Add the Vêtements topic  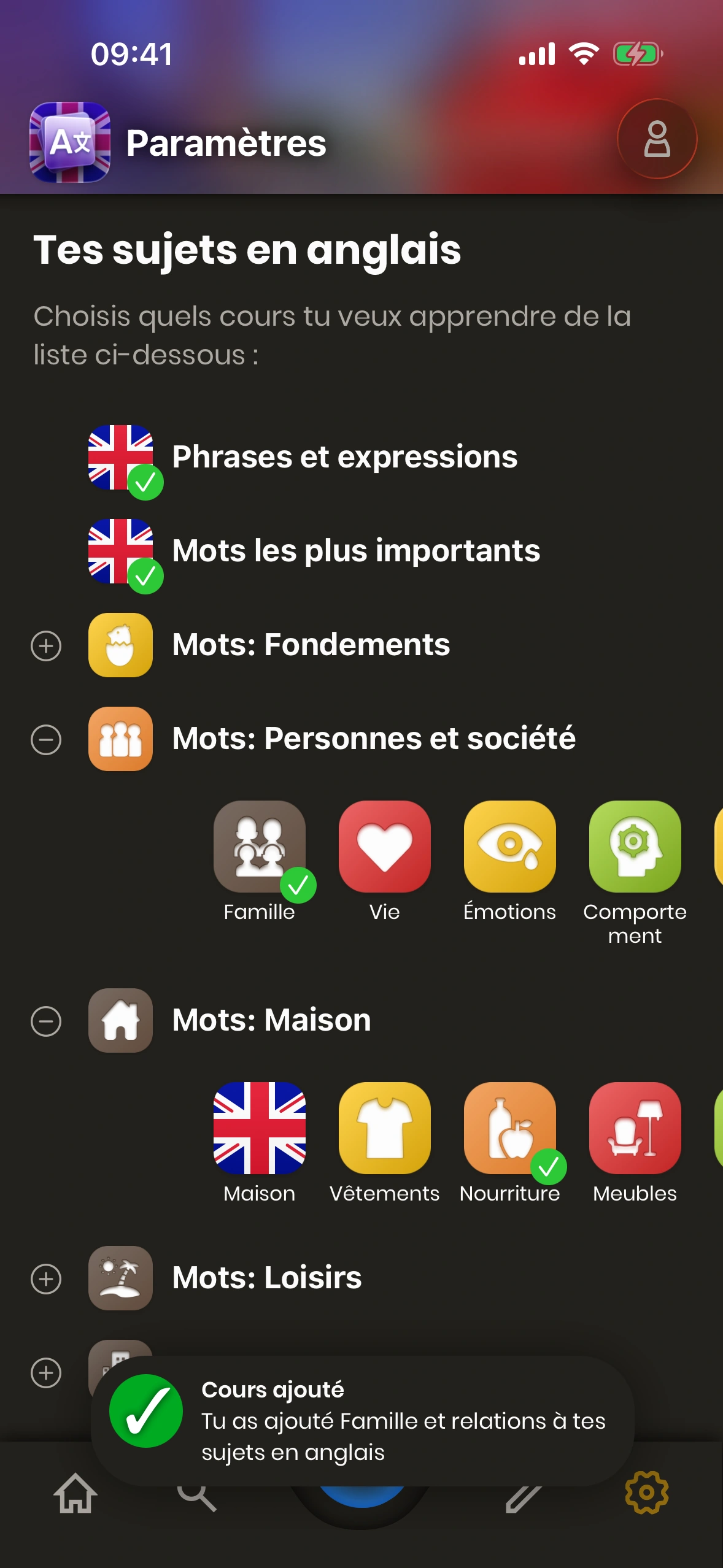point(385,1128)
